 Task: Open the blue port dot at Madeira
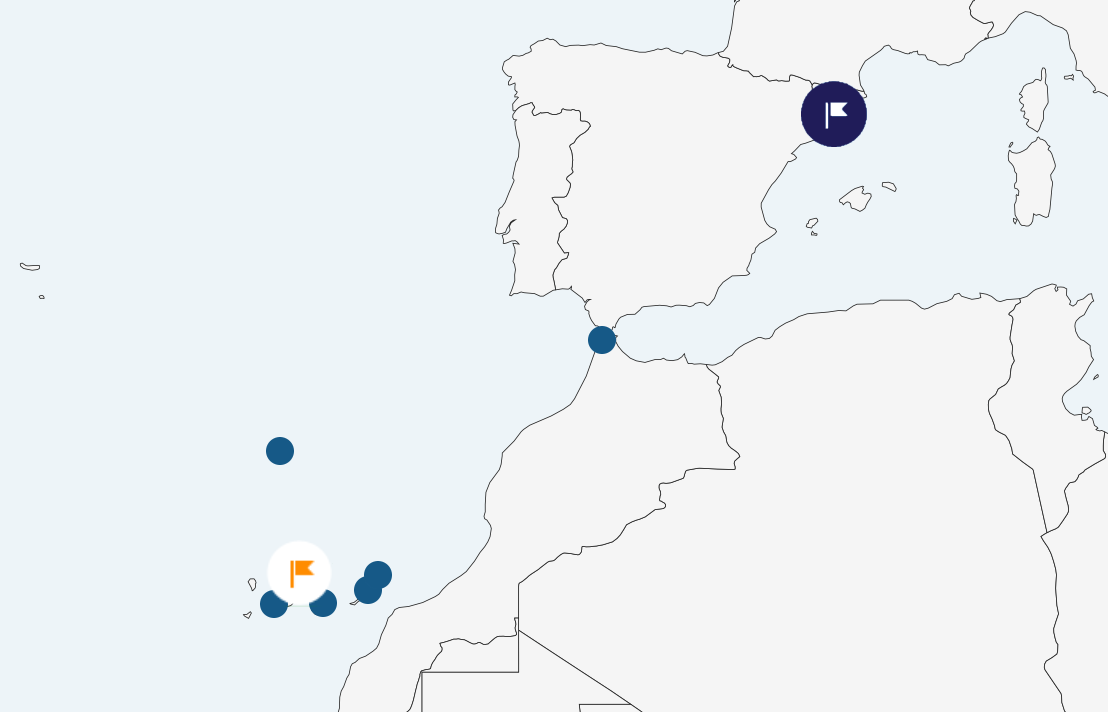280,451
